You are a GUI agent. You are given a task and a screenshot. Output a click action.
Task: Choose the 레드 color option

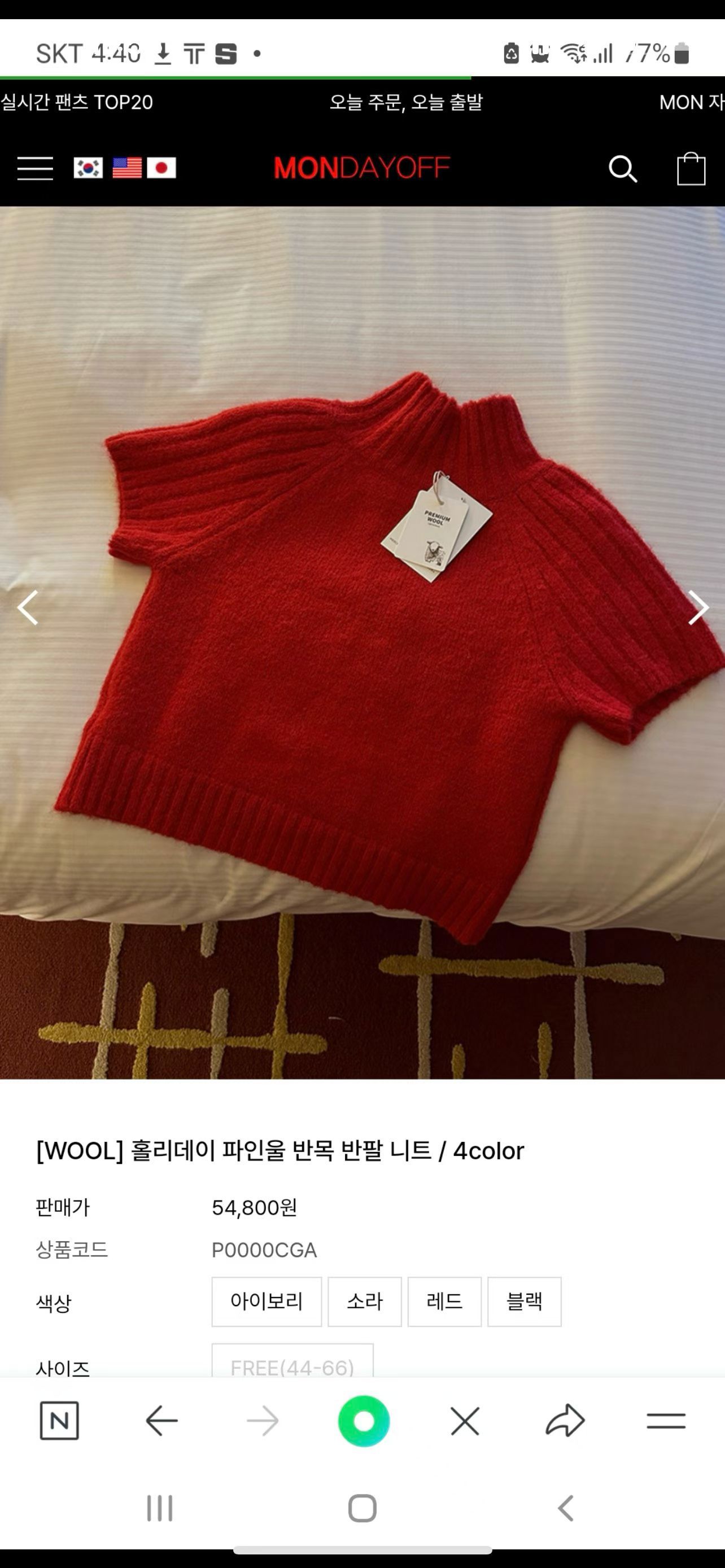click(444, 1302)
